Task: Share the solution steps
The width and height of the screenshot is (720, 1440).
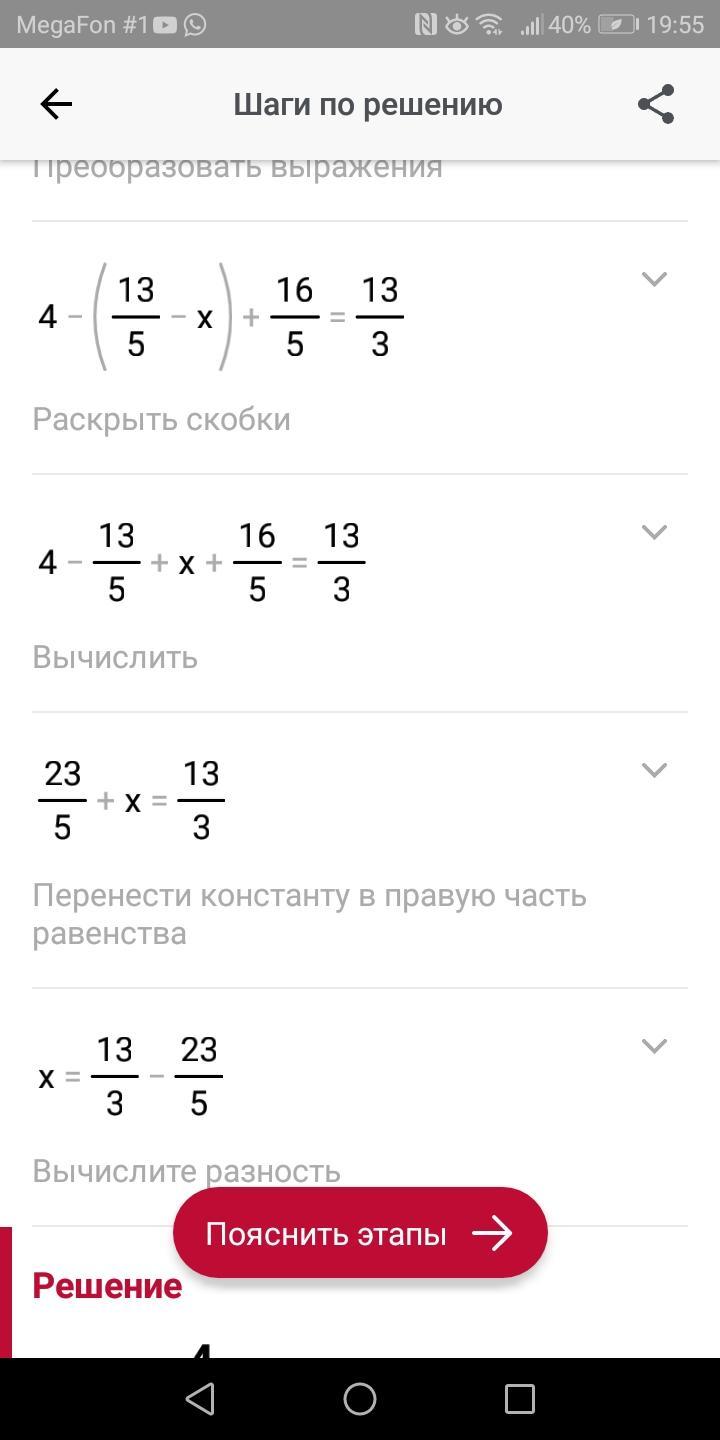Action: (656, 104)
